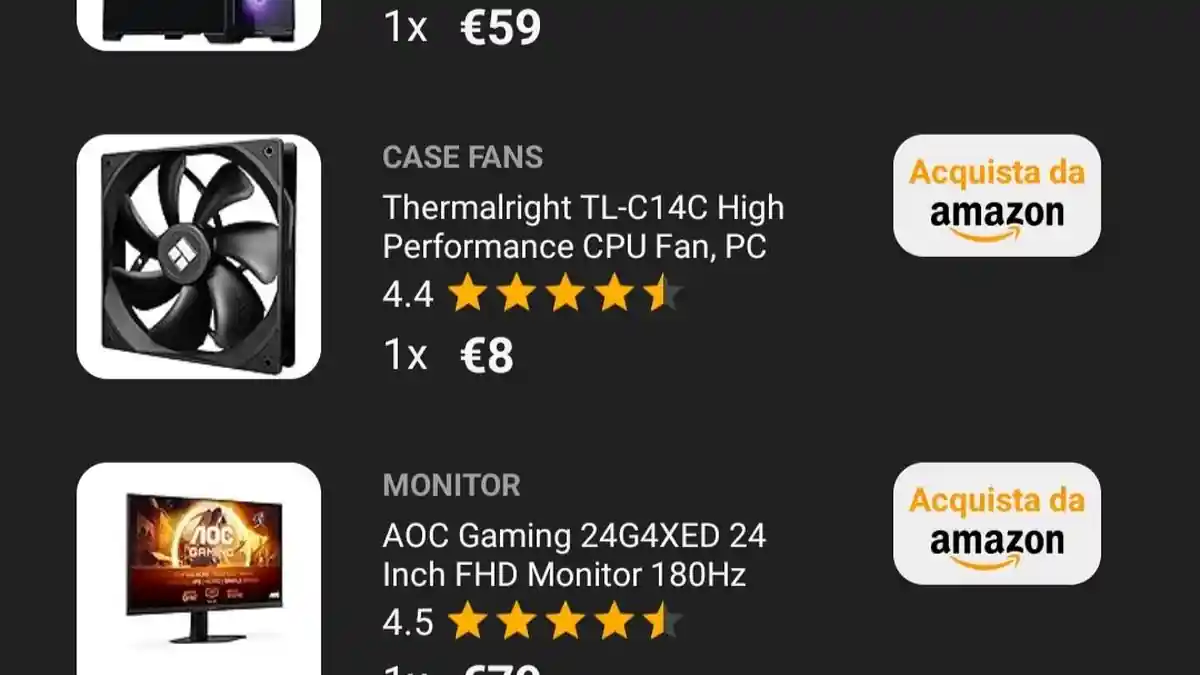Buy AOC Gaming monitor on Amazon
Image resolution: width=1200 pixels, height=675 pixels.
pyautogui.click(x=996, y=523)
